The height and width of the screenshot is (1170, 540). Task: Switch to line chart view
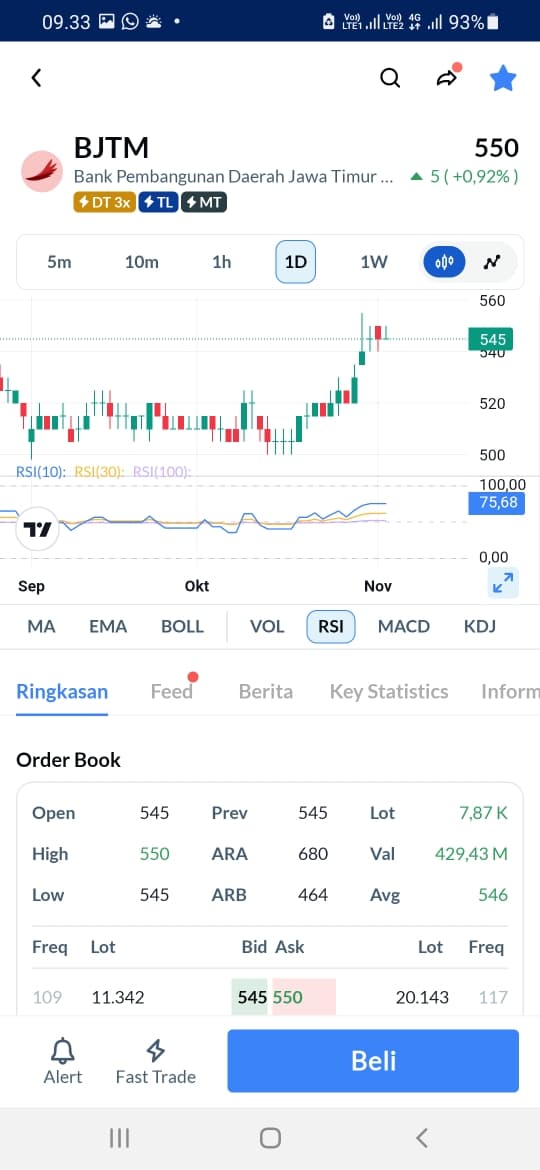[x=492, y=262]
